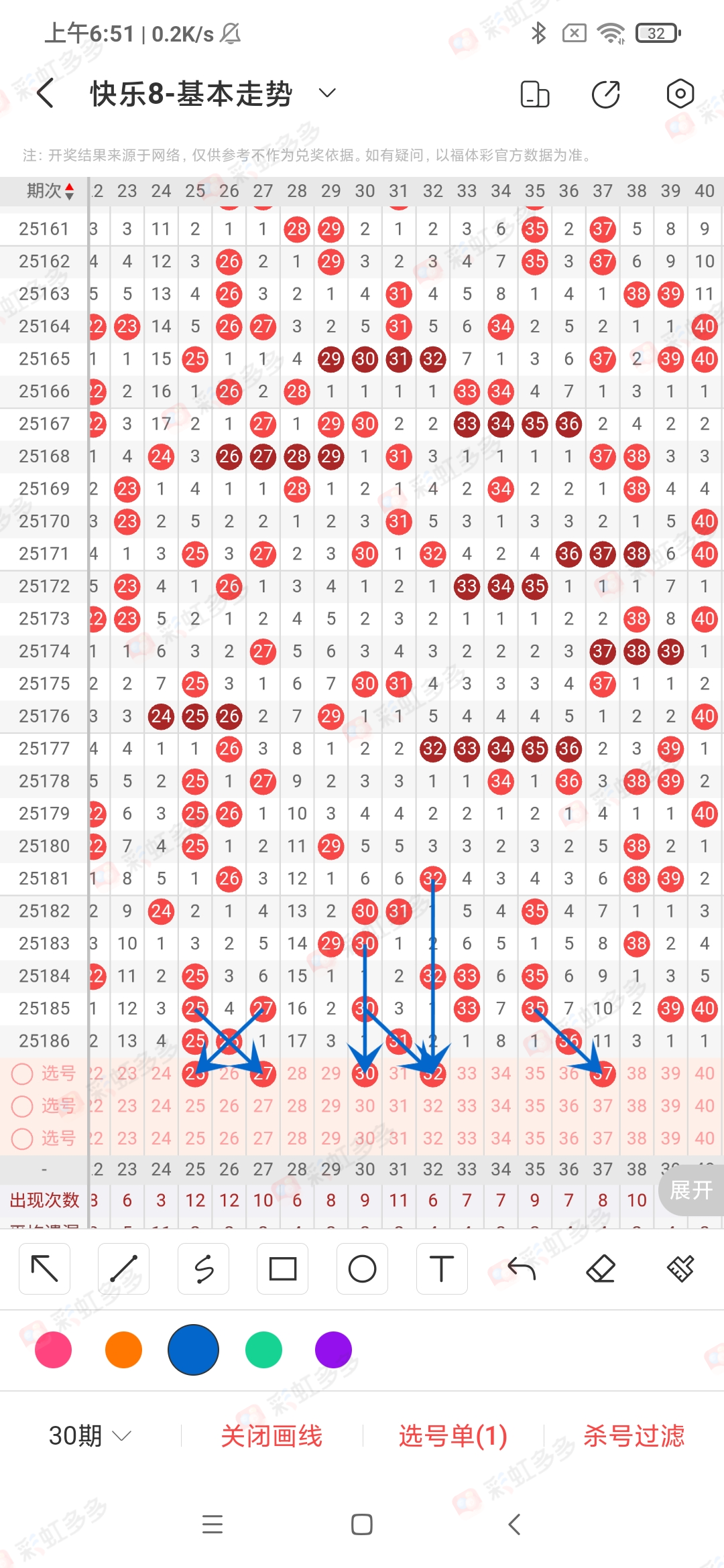Sort the table by 期次

(x=50, y=191)
